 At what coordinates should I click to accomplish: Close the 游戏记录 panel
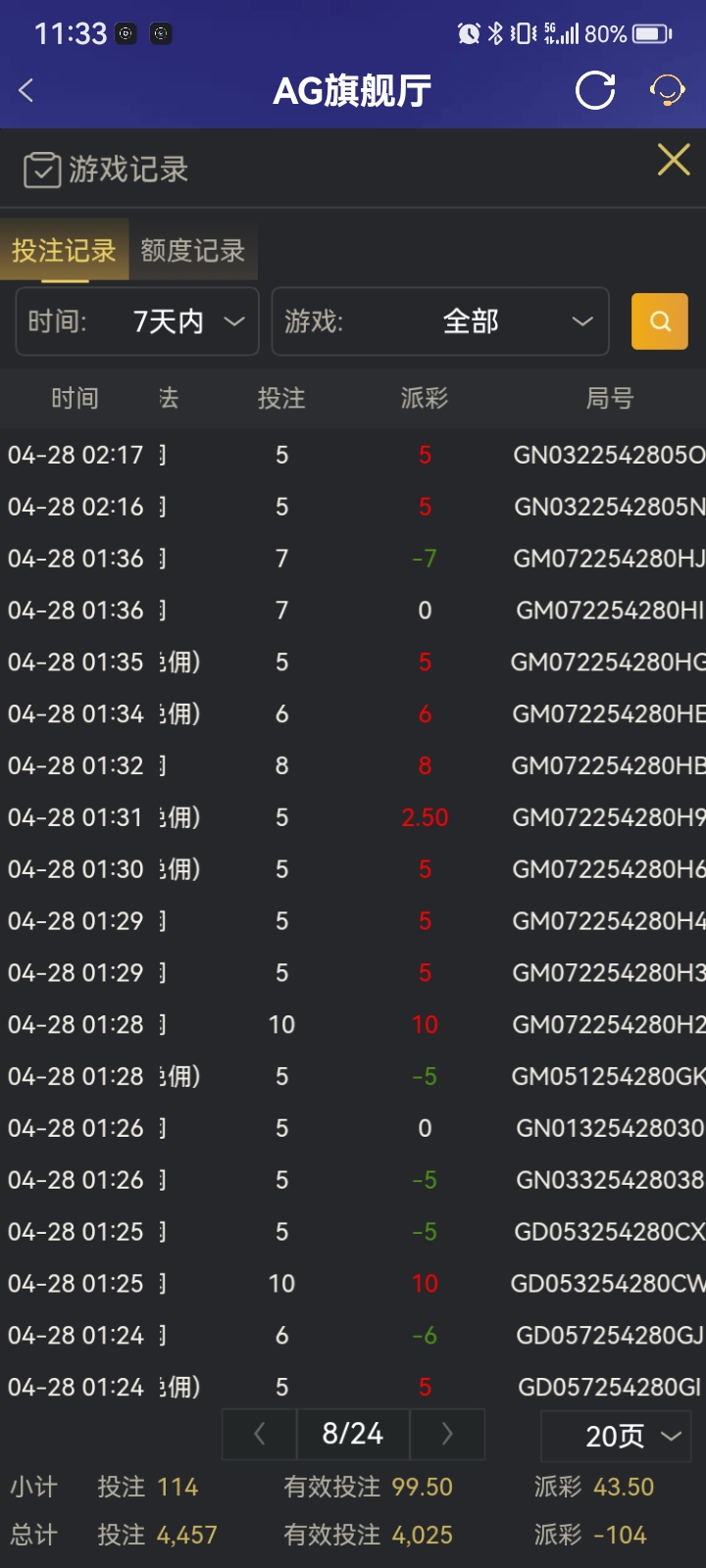[x=674, y=160]
